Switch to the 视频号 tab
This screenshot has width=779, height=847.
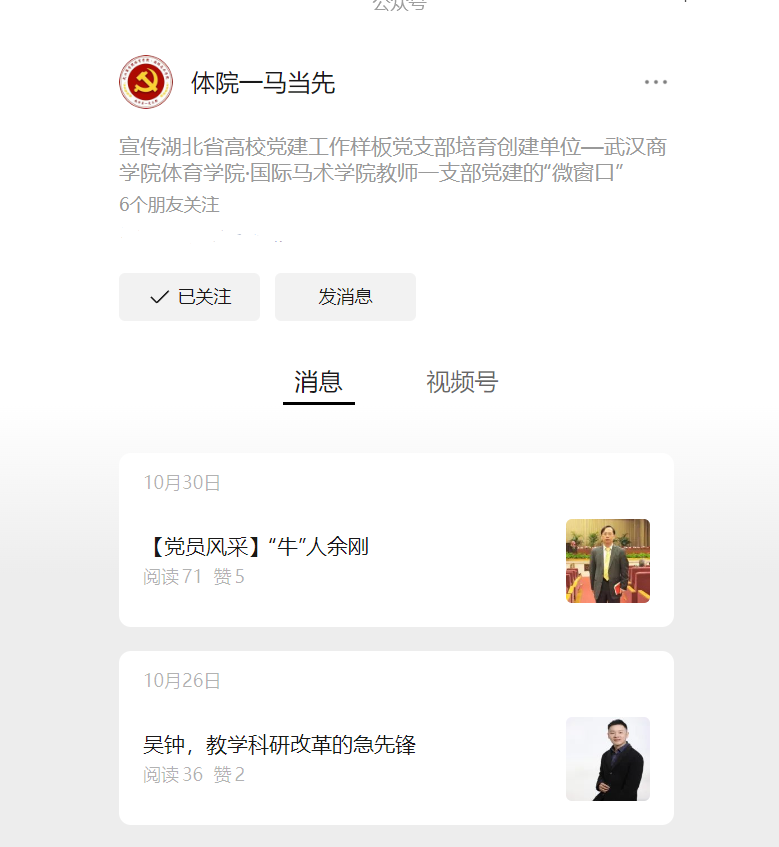[461, 382]
